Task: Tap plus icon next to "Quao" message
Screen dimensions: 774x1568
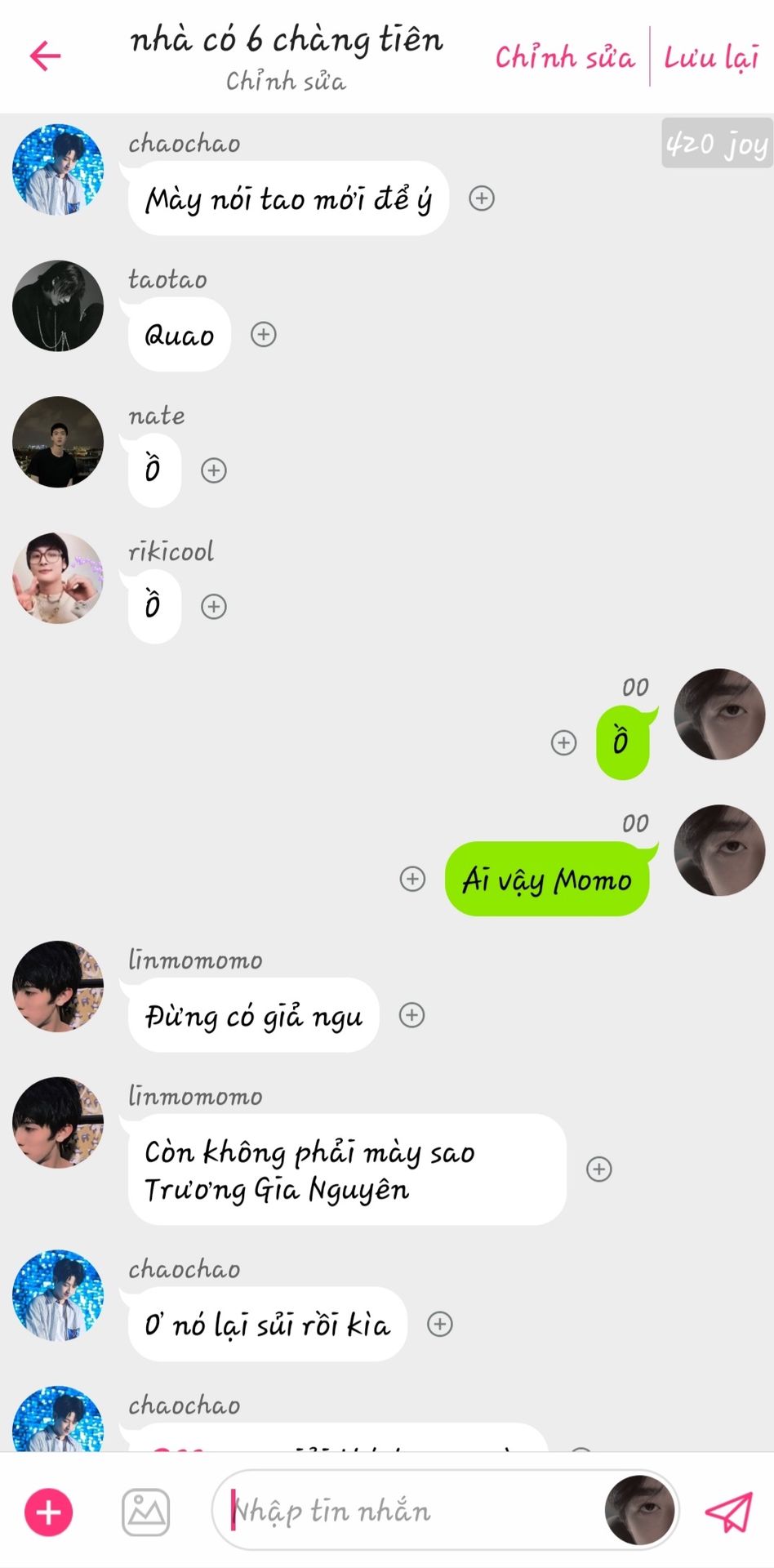Action: (x=263, y=334)
